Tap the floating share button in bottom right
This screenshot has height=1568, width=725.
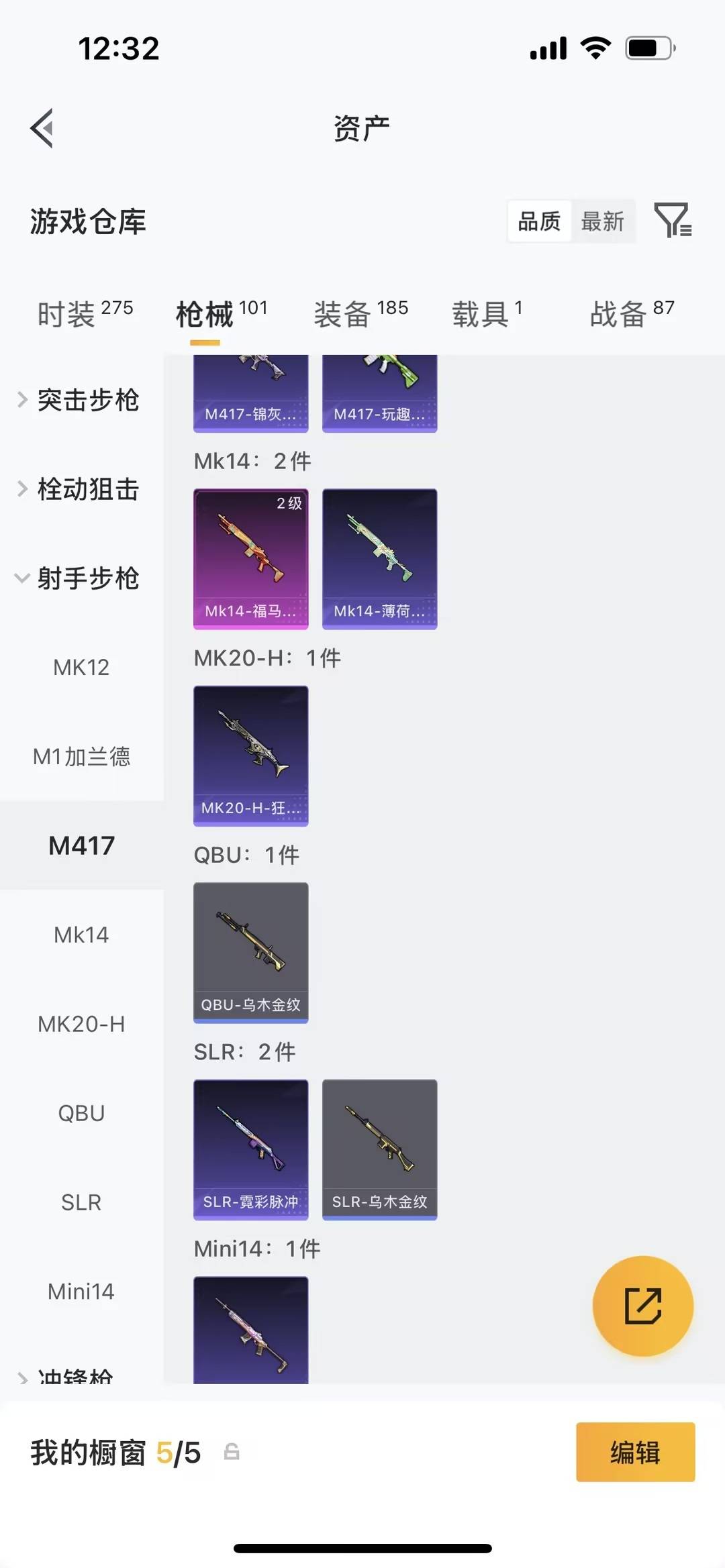click(642, 1307)
